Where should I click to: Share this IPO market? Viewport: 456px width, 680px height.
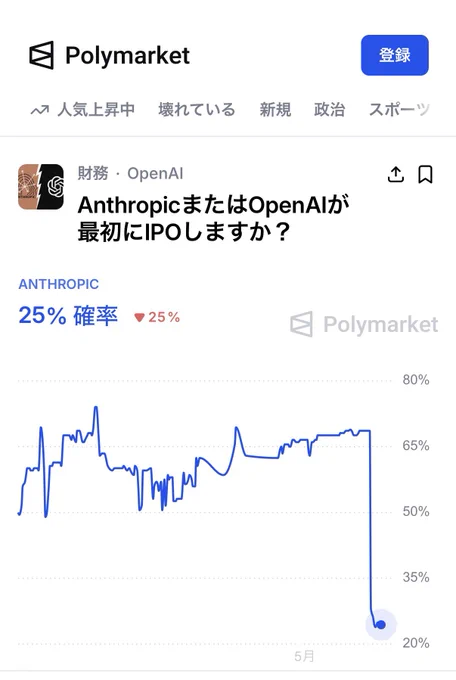coord(395,174)
